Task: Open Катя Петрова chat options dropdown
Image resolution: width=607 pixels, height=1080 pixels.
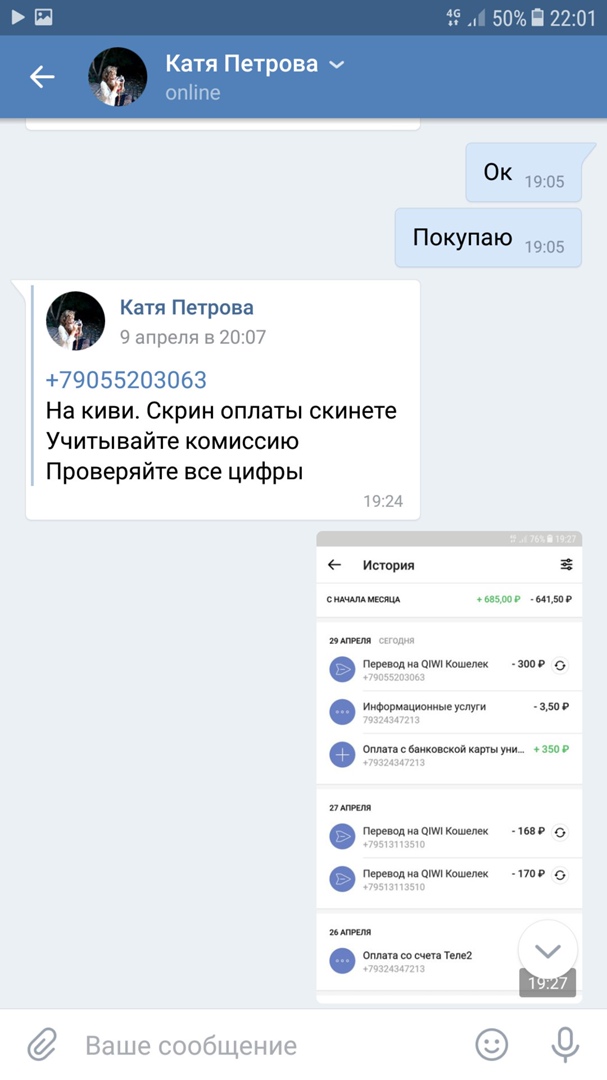Action: pos(337,65)
